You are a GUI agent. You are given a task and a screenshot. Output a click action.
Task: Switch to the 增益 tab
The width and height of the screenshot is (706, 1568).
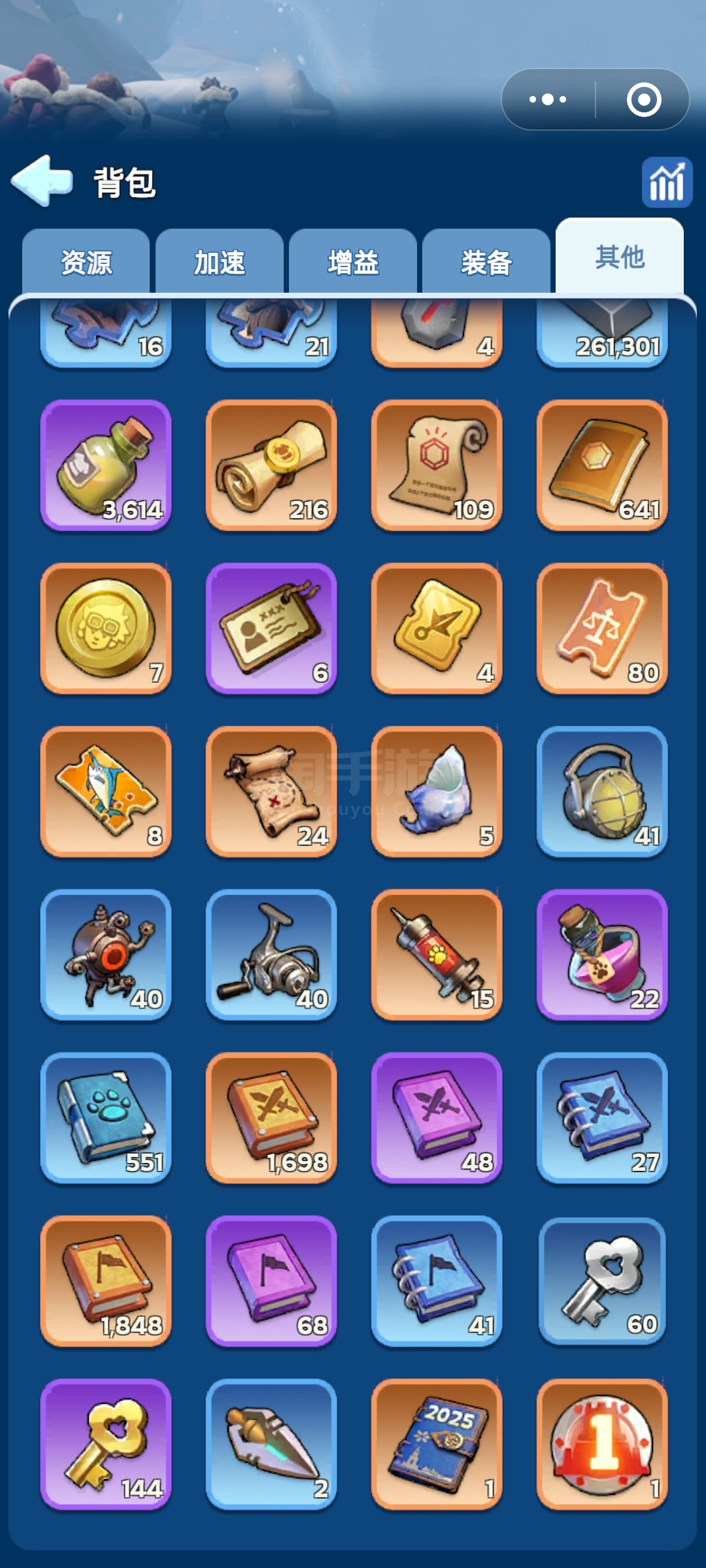pos(353,262)
